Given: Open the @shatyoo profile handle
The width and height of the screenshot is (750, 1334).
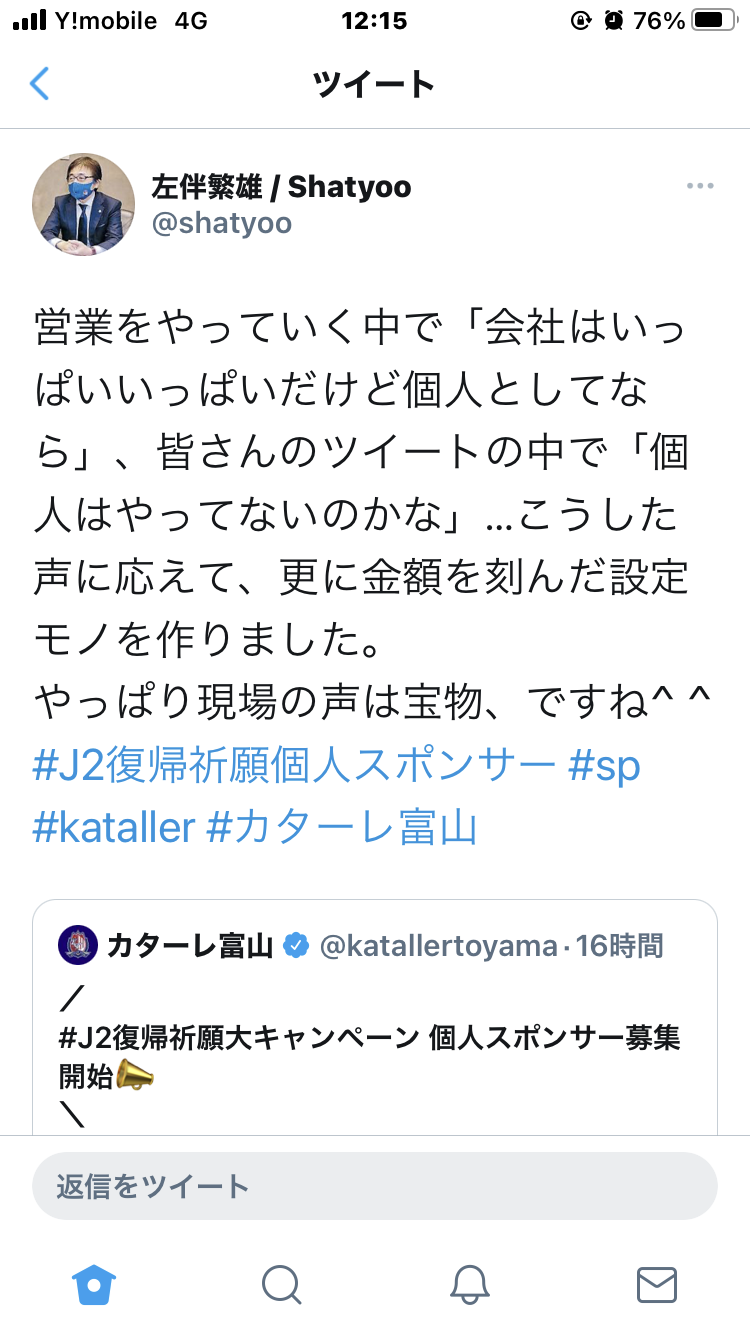Looking at the screenshot, I should 221,223.
